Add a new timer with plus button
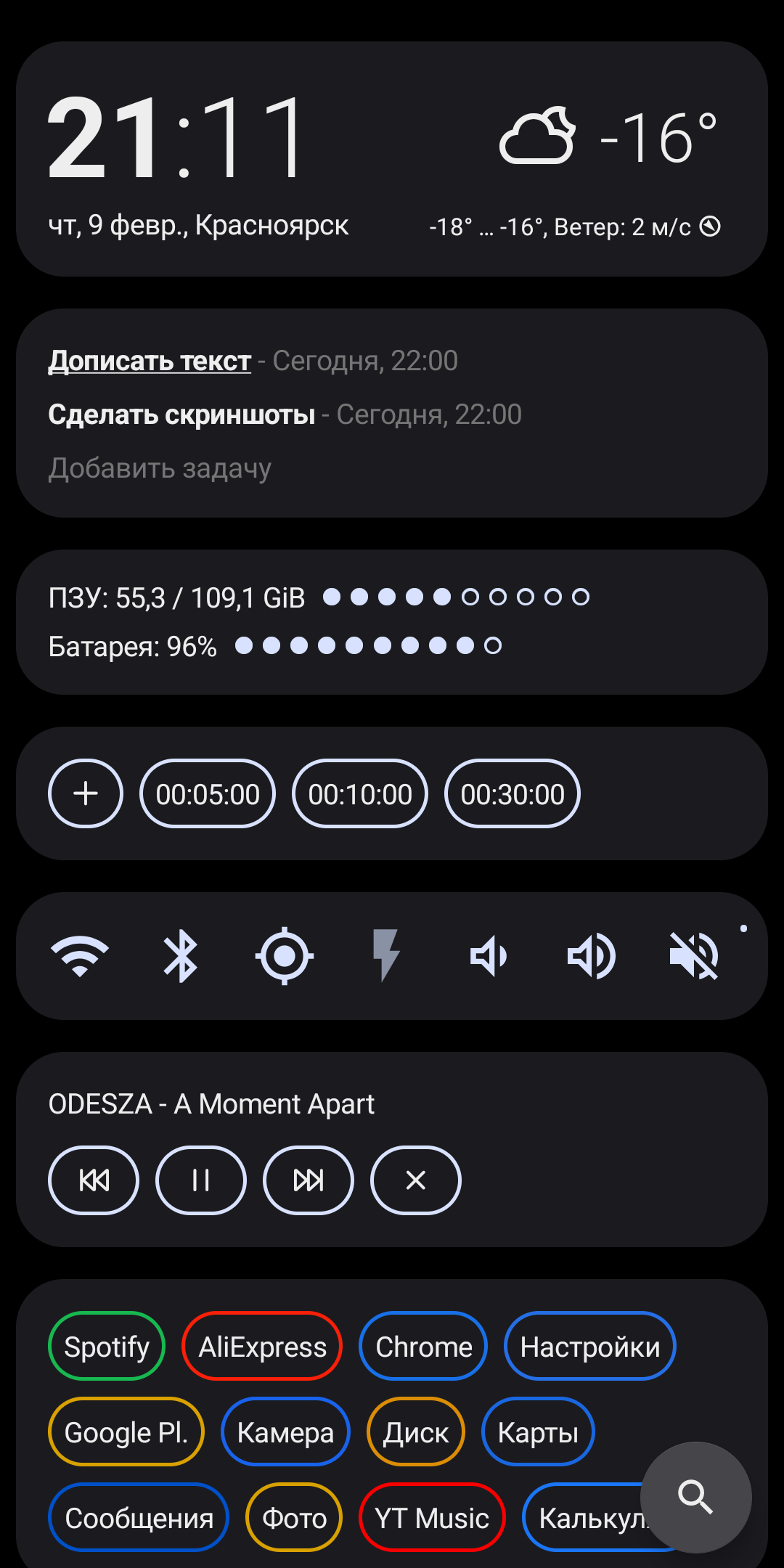The image size is (784, 1568). [86, 793]
